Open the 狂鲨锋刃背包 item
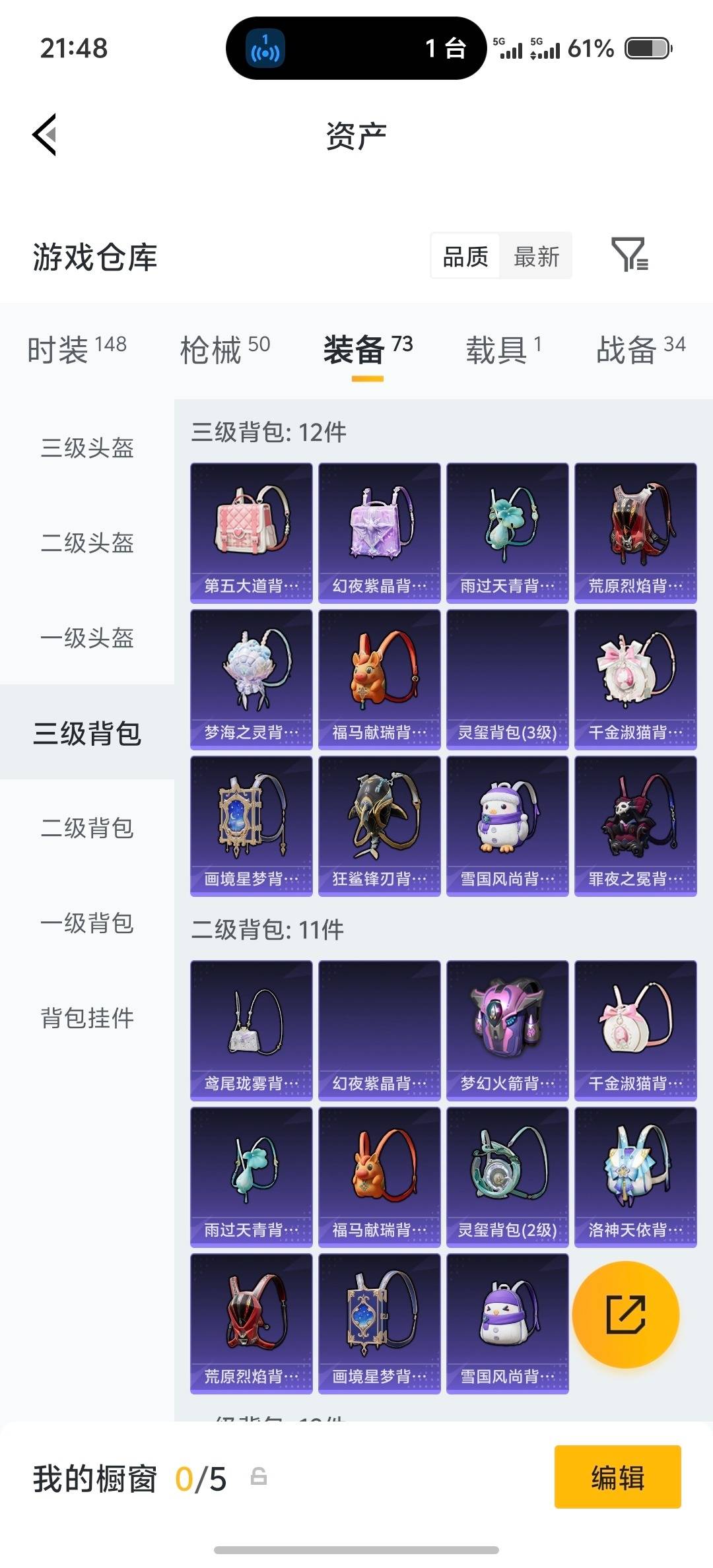Image resolution: width=713 pixels, height=1568 pixels. 378,826
